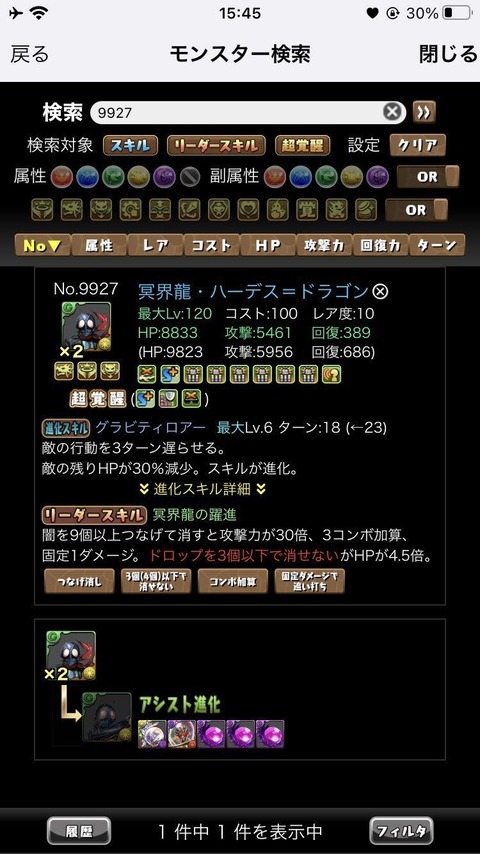Open the フィルタ filter
This screenshot has height=854, width=480.
coord(402,831)
